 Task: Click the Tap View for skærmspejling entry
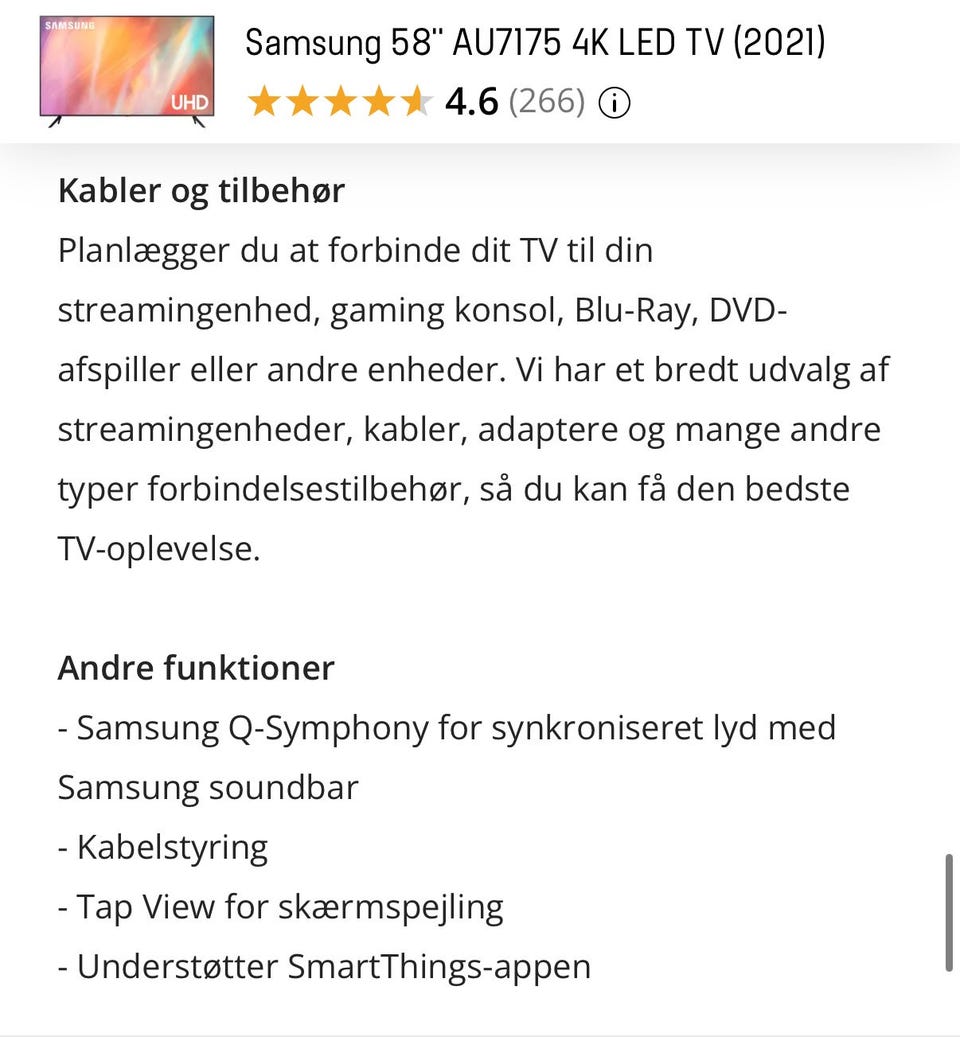tap(282, 906)
